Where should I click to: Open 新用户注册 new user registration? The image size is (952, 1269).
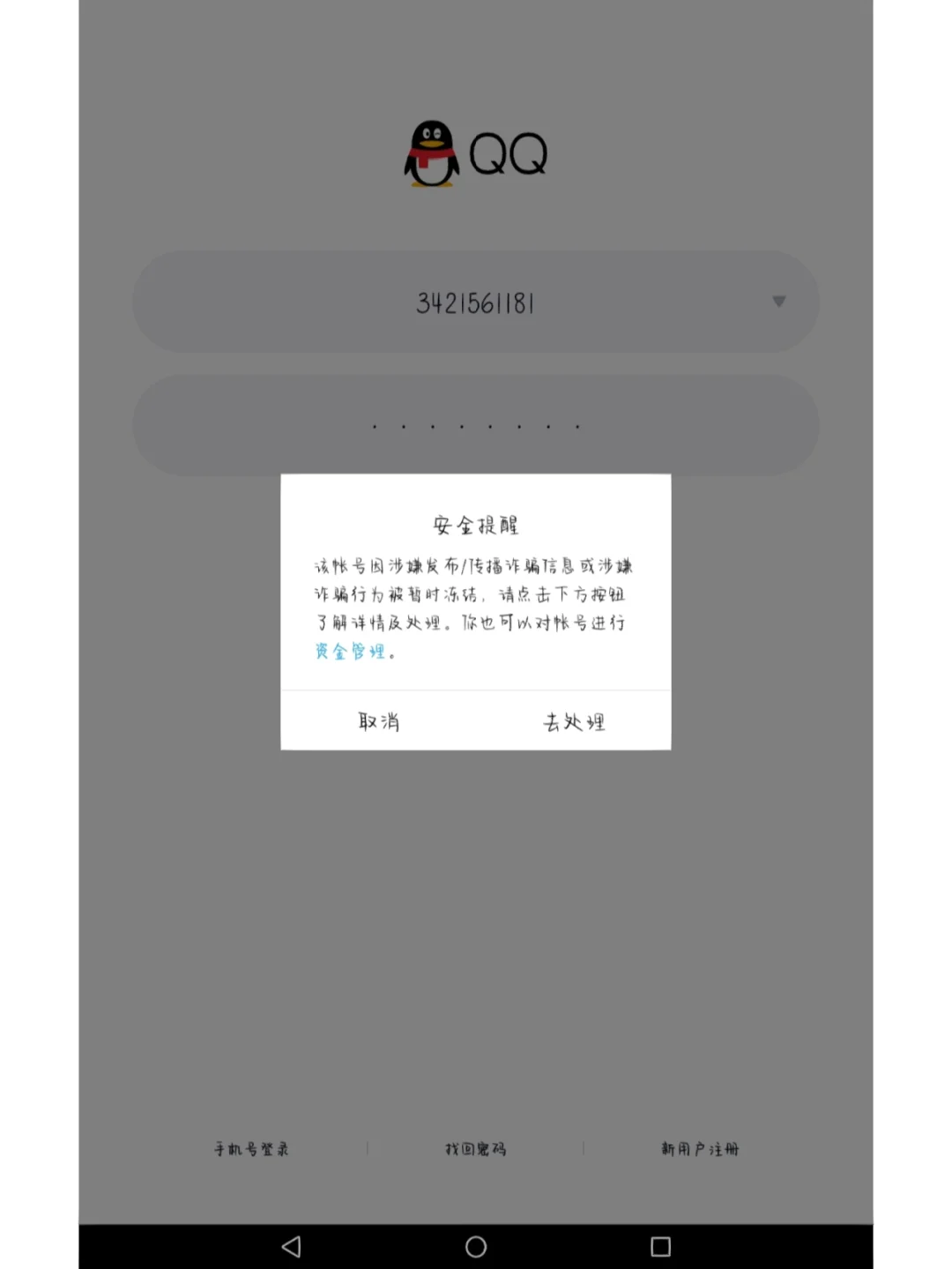(700, 1149)
